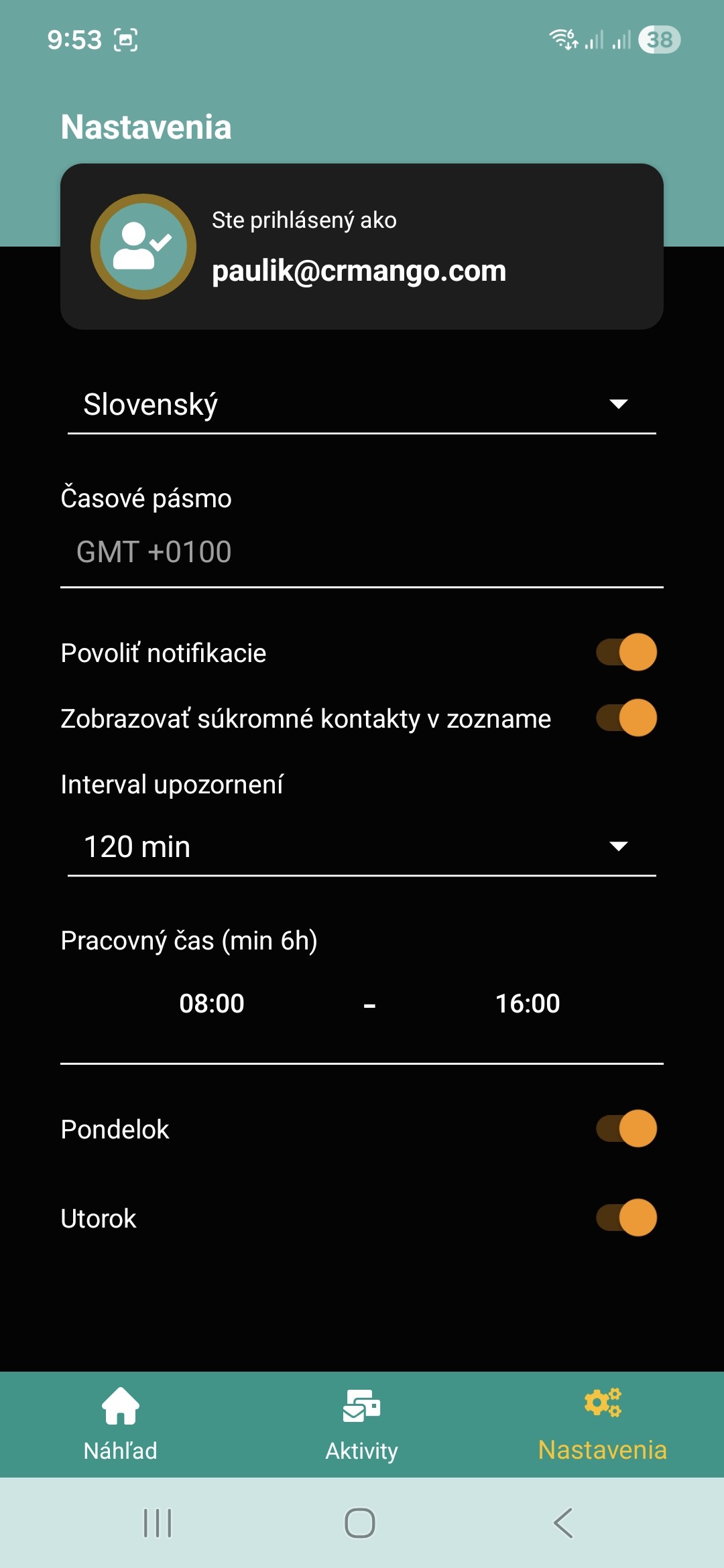The width and height of the screenshot is (724, 1568).
Task: Go back using system back button
Action: pyautogui.click(x=563, y=1523)
